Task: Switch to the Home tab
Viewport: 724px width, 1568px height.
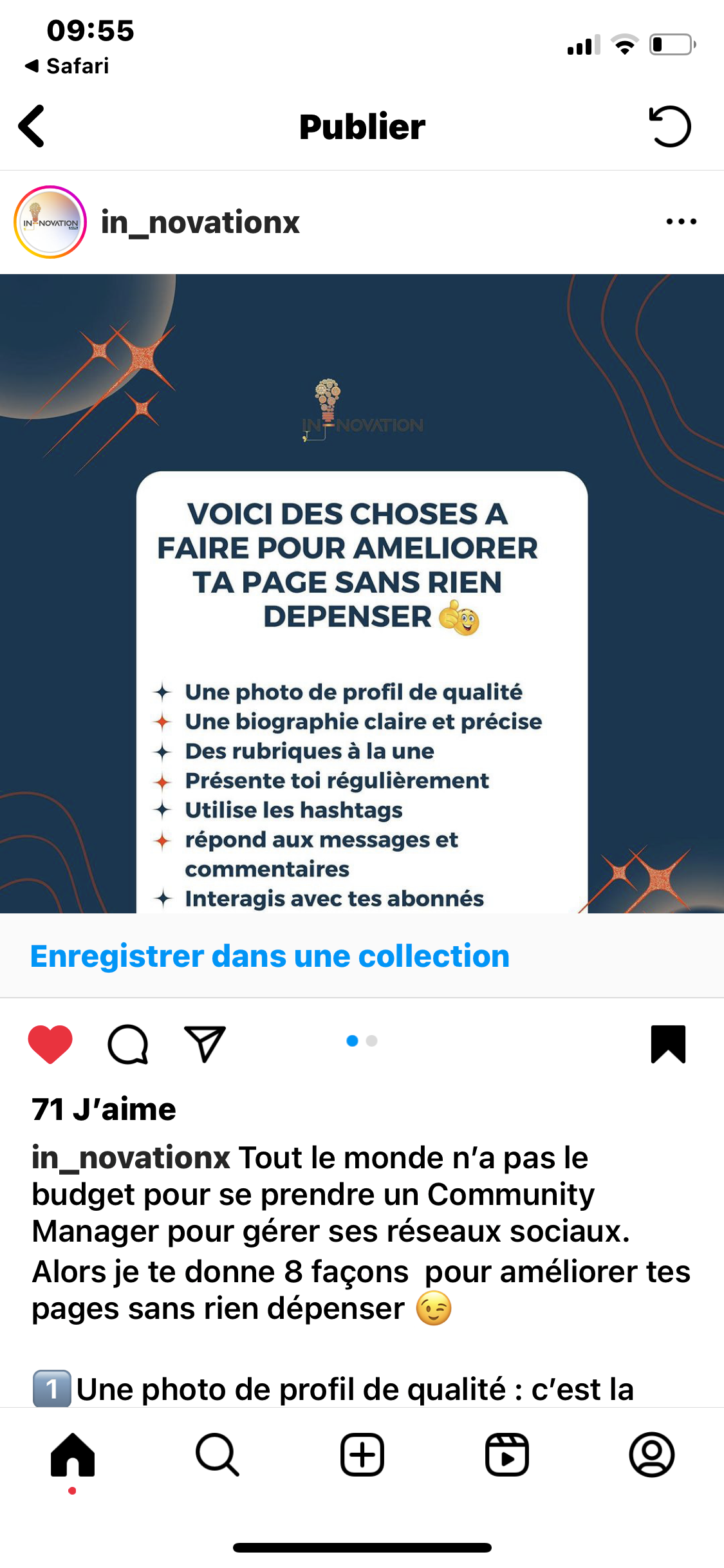Action: (x=73, y=1455)
